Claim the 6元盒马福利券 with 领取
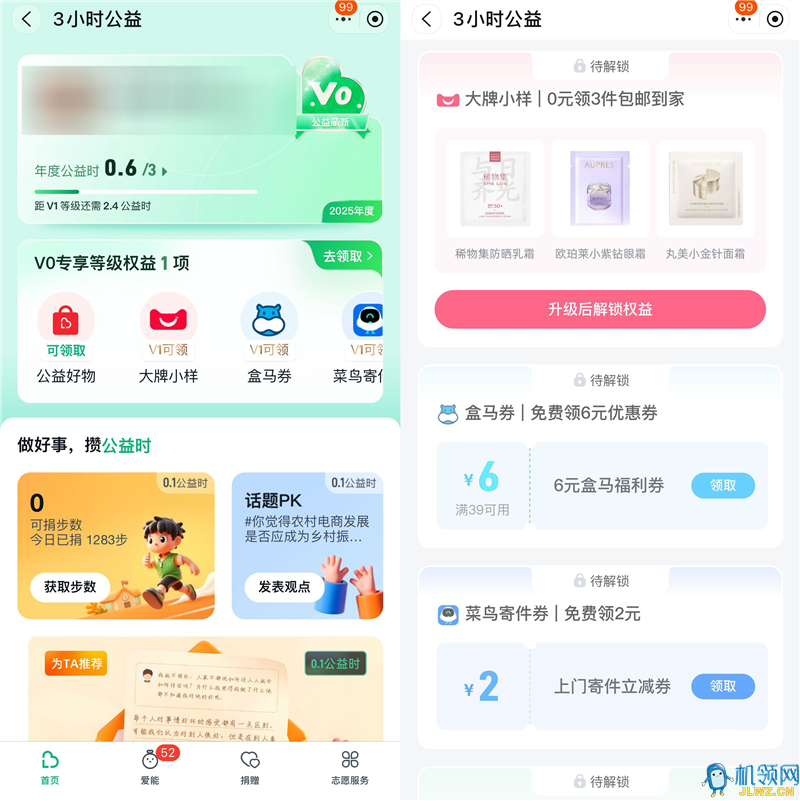Image resolution: width=800 pixels, height=801 pixels. point(723,485)
